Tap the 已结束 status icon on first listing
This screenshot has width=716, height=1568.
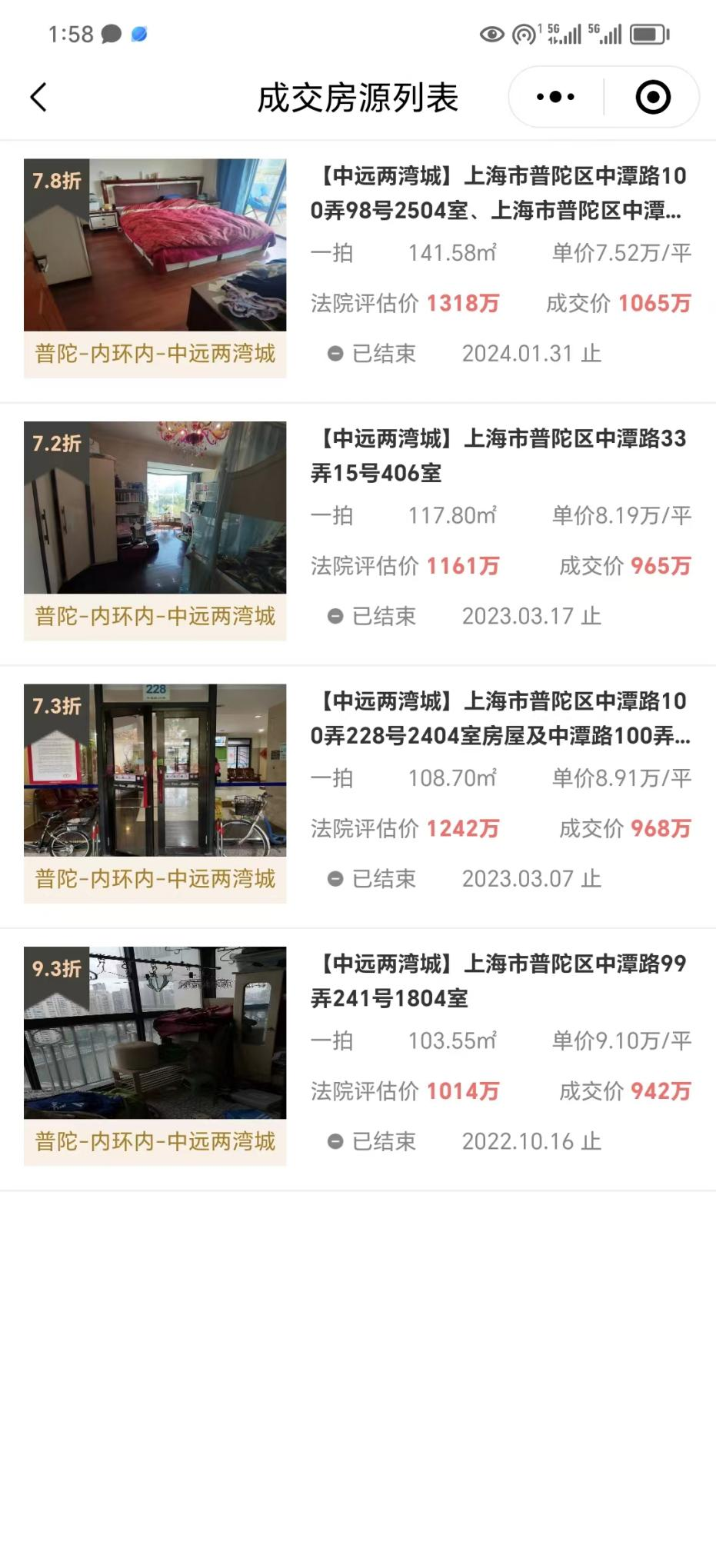pyautogui.click(x=334, y=353)
